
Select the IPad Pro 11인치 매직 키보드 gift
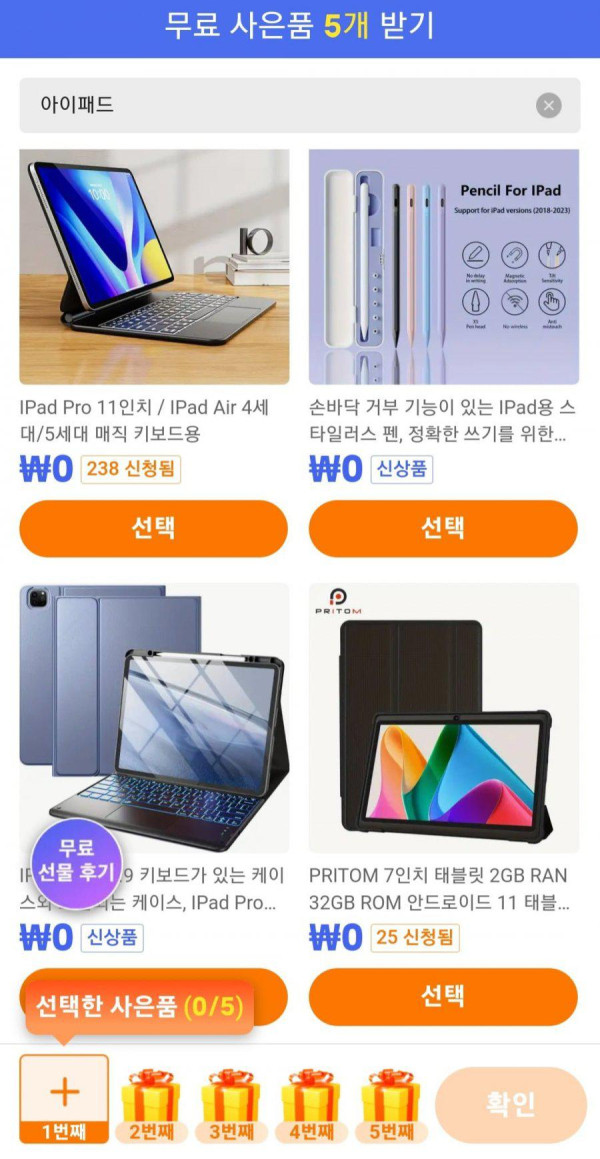click(154, 528)
